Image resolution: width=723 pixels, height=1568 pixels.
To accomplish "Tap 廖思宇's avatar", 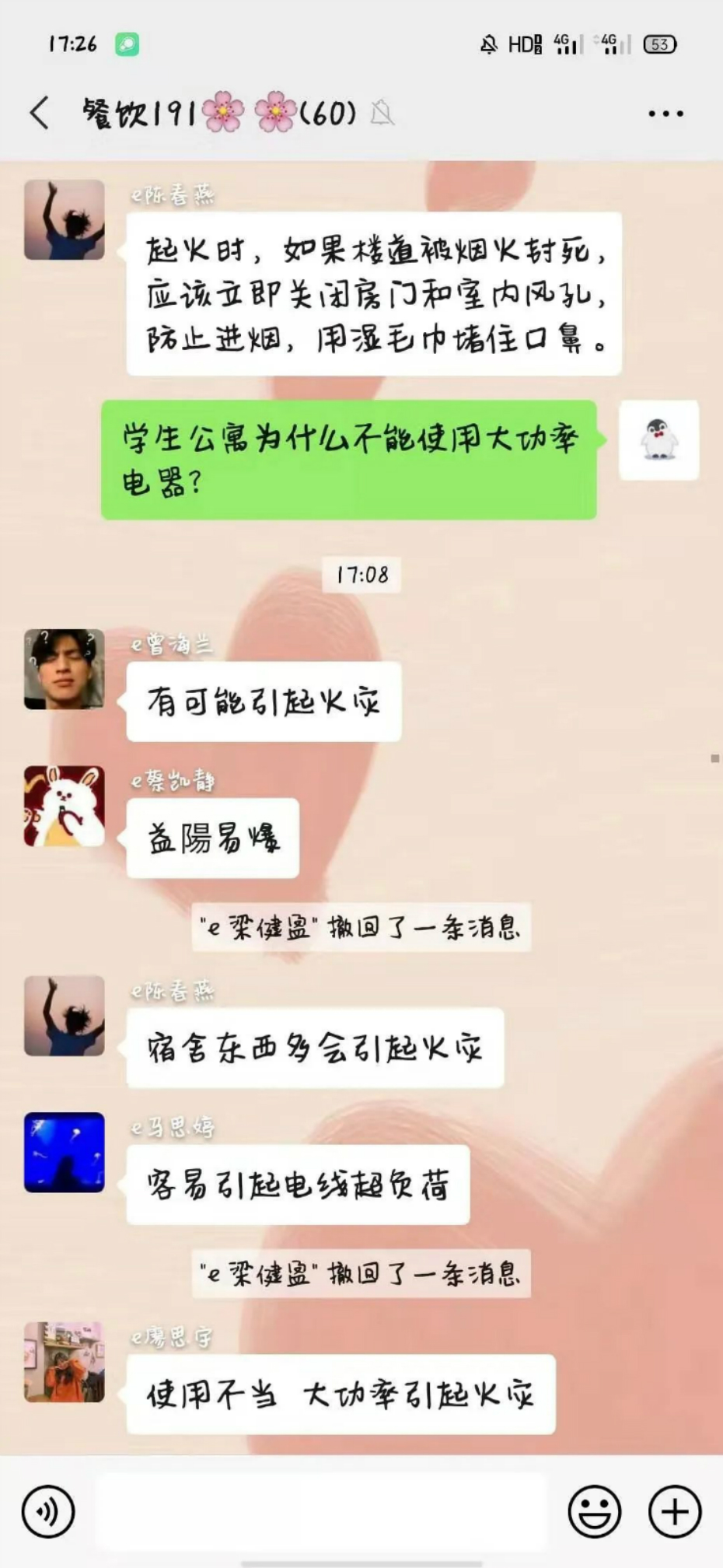I will click(x=65, y=1361).
